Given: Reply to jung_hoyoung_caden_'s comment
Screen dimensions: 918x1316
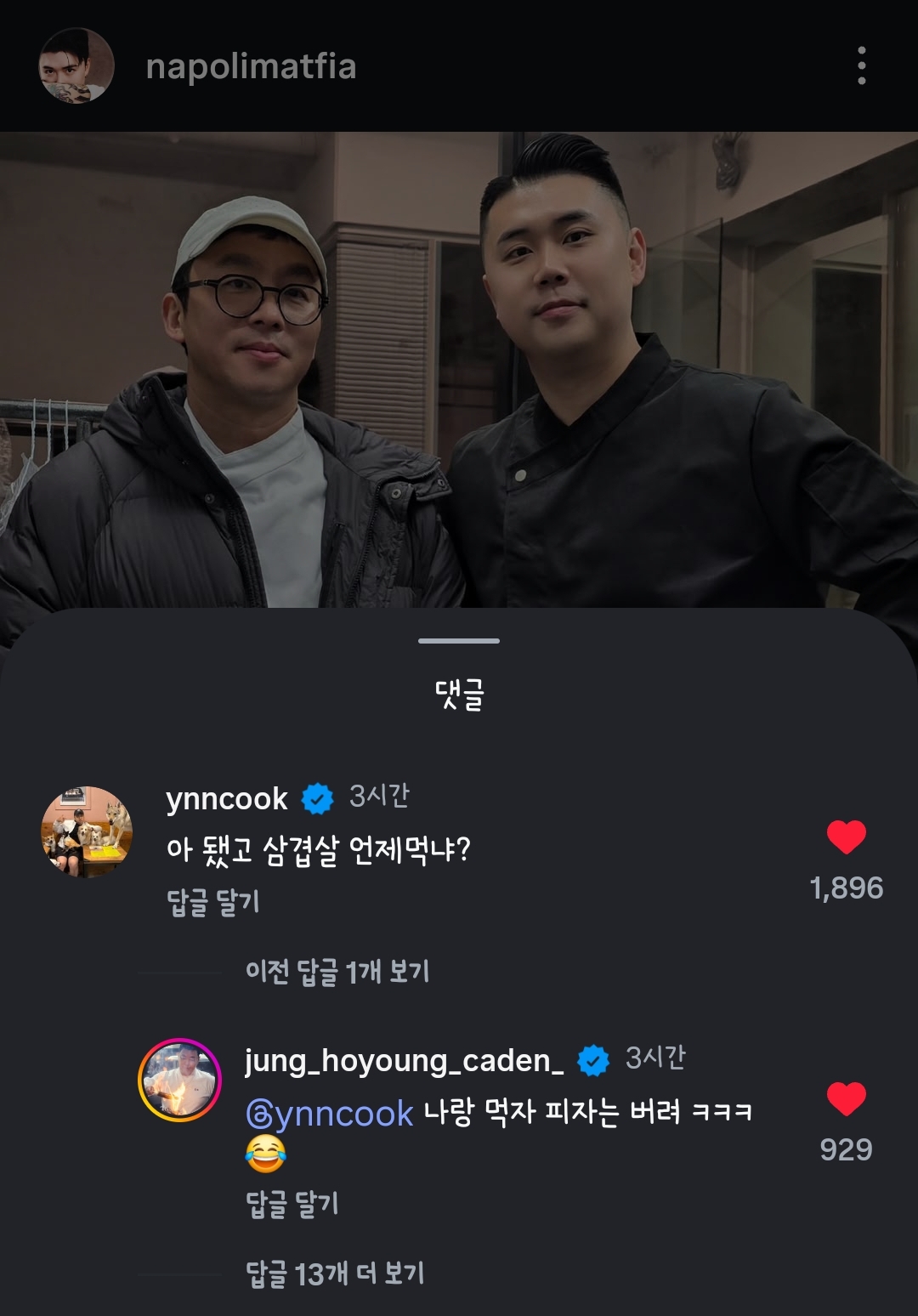Looking at the screenshot, I should (292, 1203).
